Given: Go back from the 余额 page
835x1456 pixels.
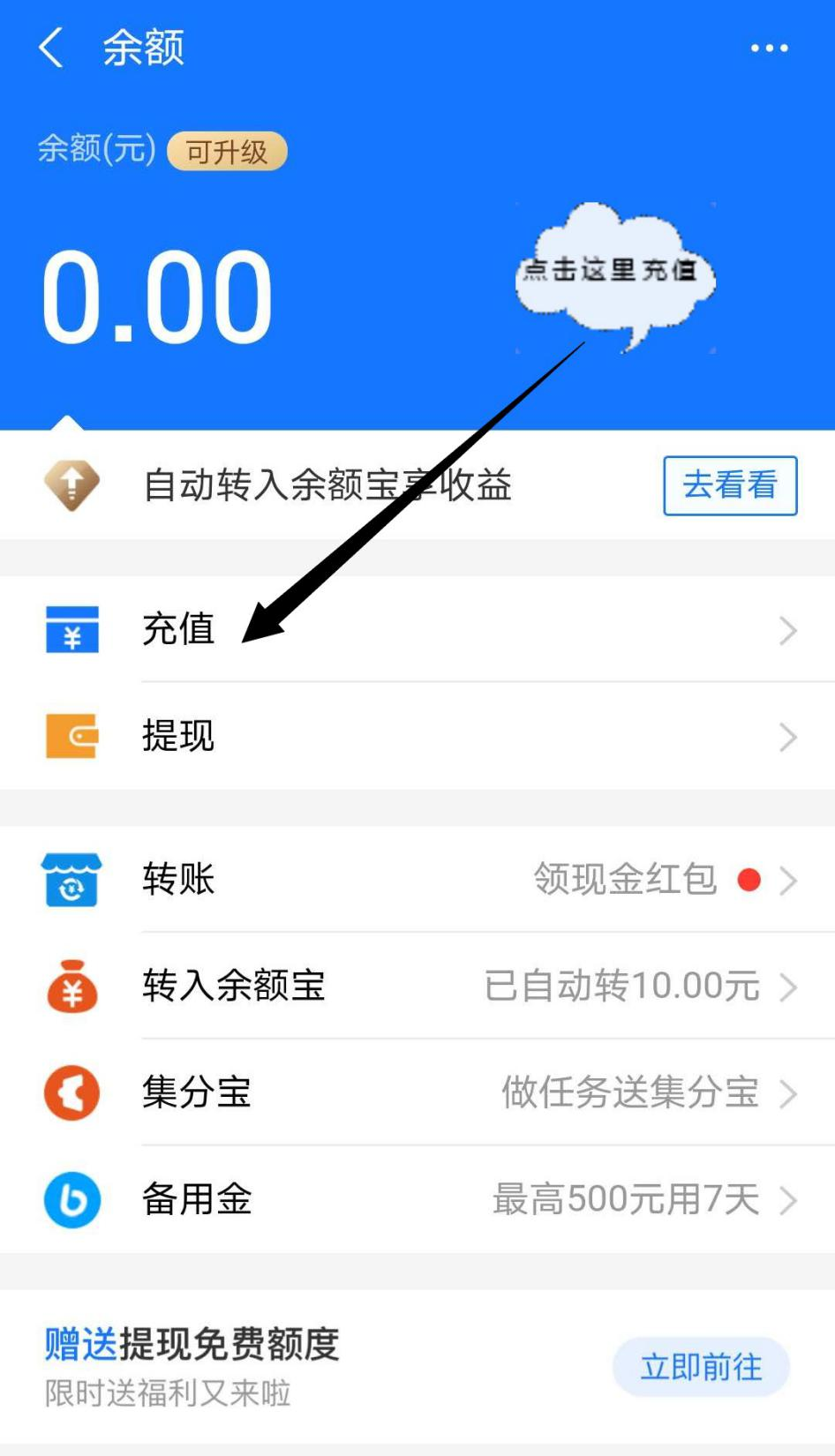Looking at the screenshot, I should (x=51, y=48).
